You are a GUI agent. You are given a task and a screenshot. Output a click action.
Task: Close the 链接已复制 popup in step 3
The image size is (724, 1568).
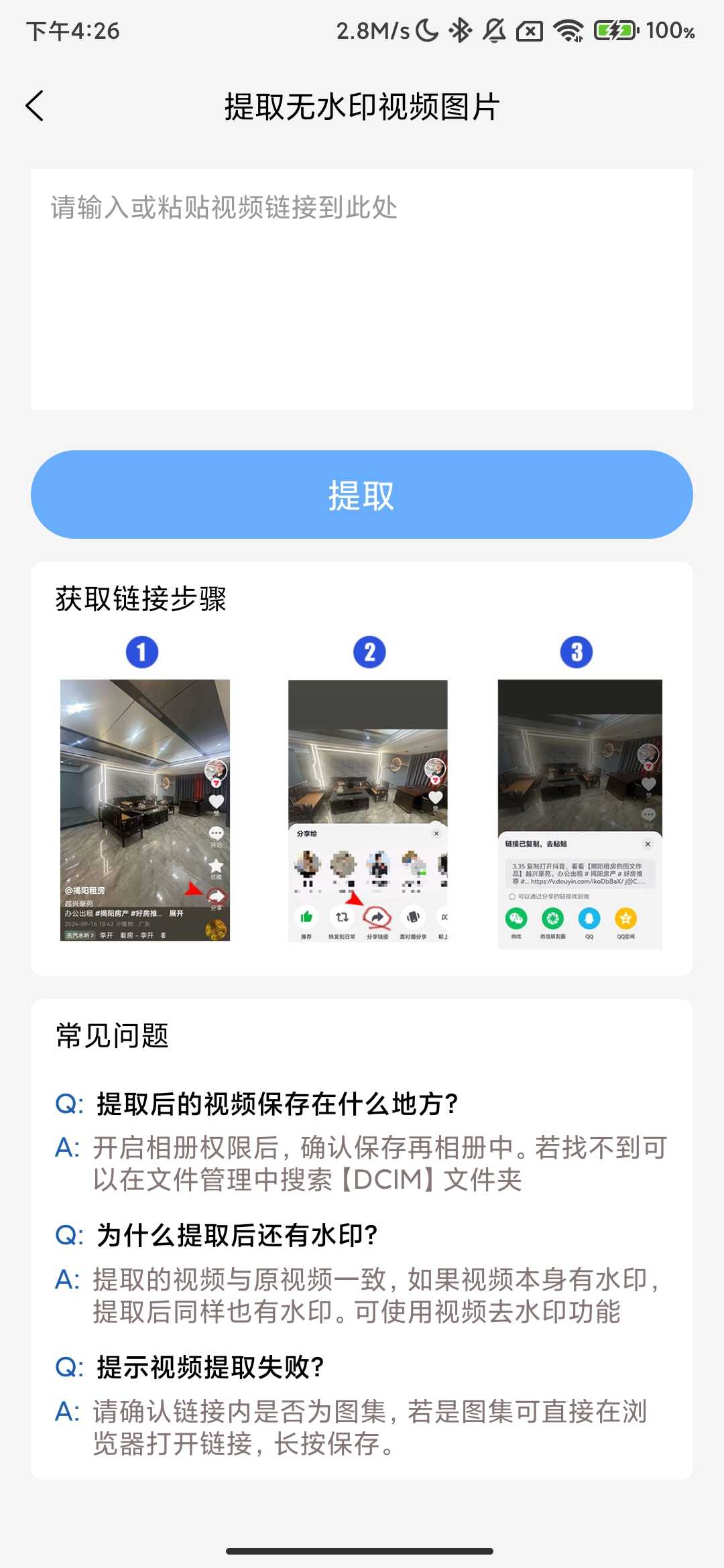648,844
